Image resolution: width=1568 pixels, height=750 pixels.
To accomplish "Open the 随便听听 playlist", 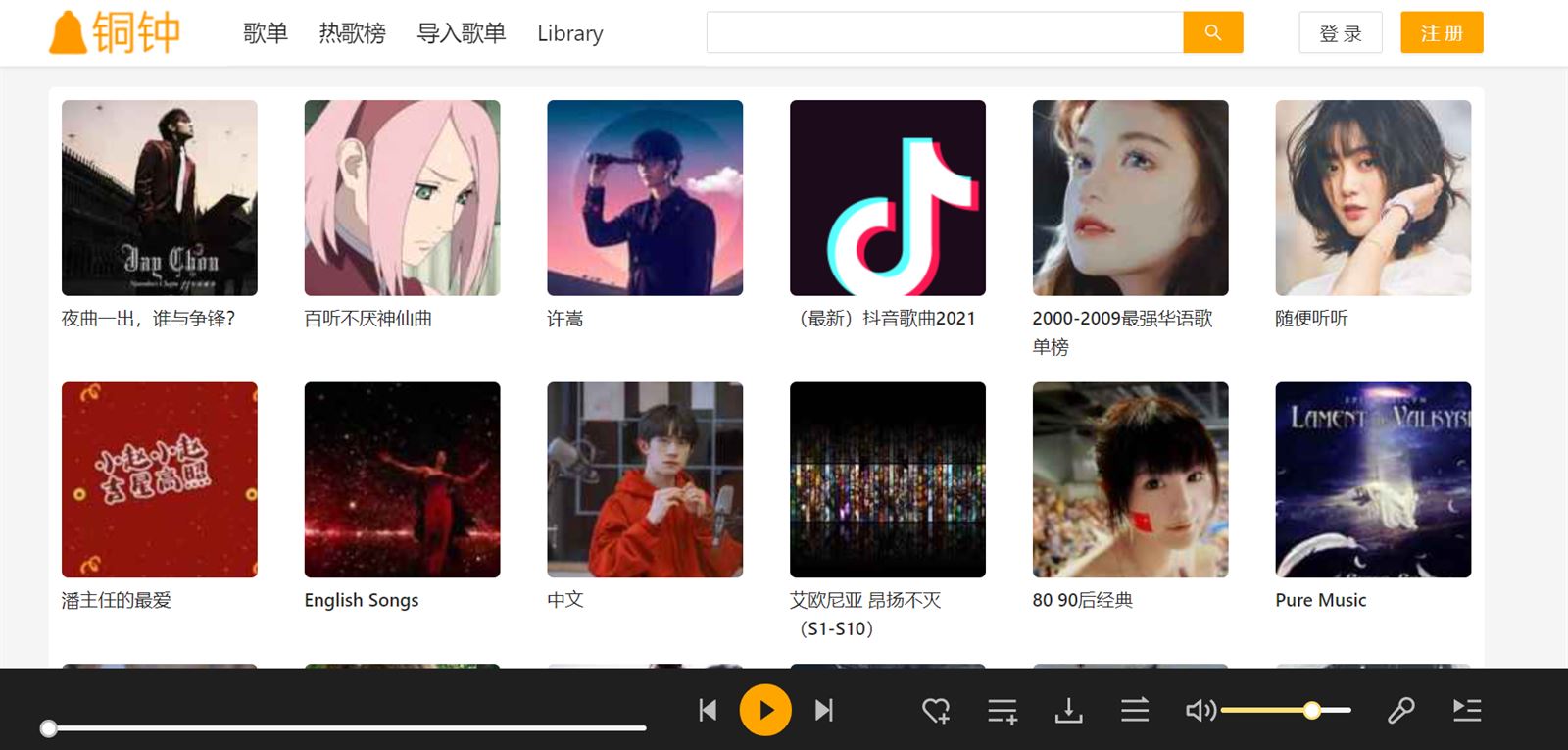I will (1372, 198).
